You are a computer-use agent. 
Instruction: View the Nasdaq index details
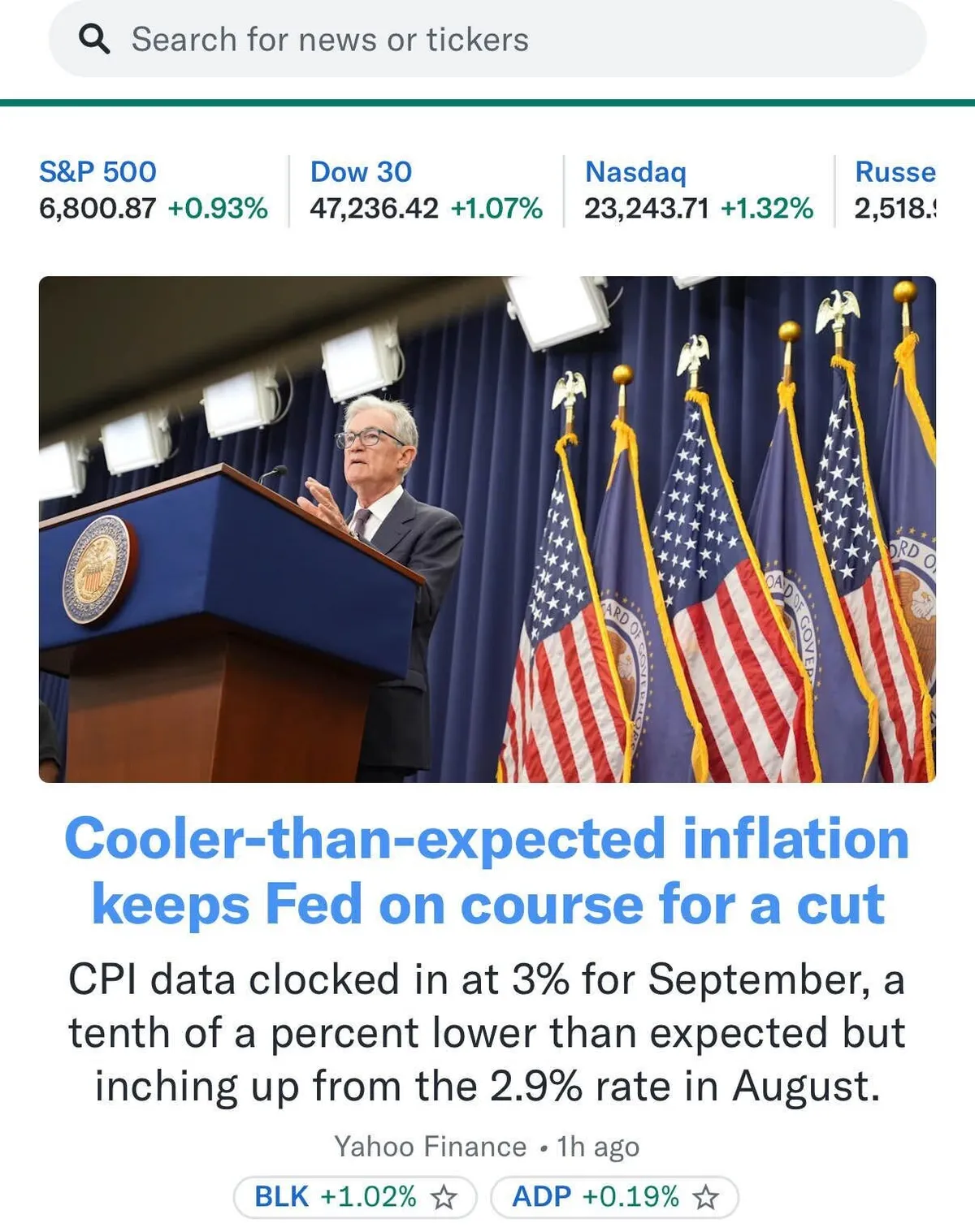pos(698,190)
